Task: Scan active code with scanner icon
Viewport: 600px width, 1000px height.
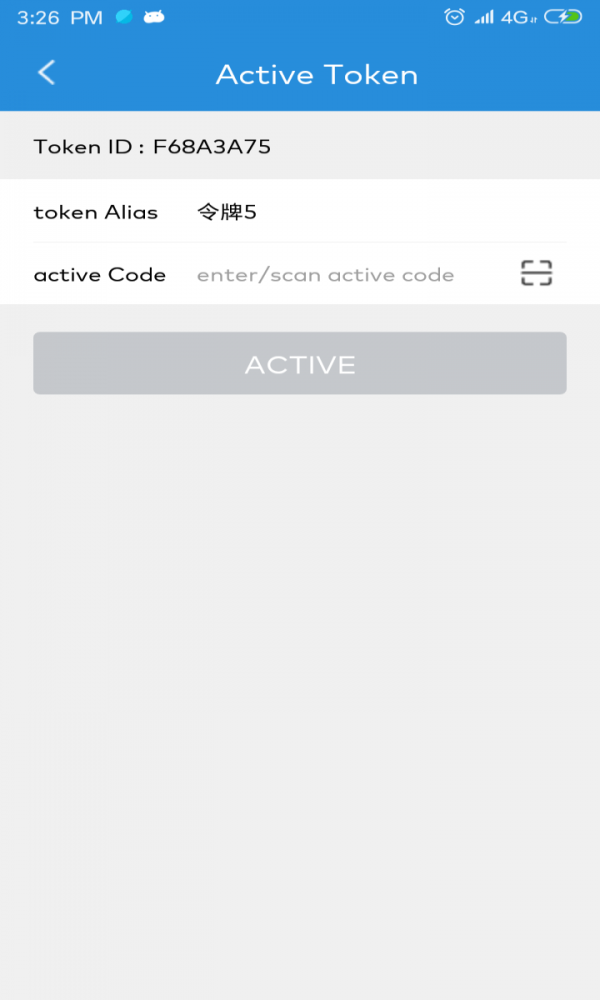Action: [x=536, y=273]
